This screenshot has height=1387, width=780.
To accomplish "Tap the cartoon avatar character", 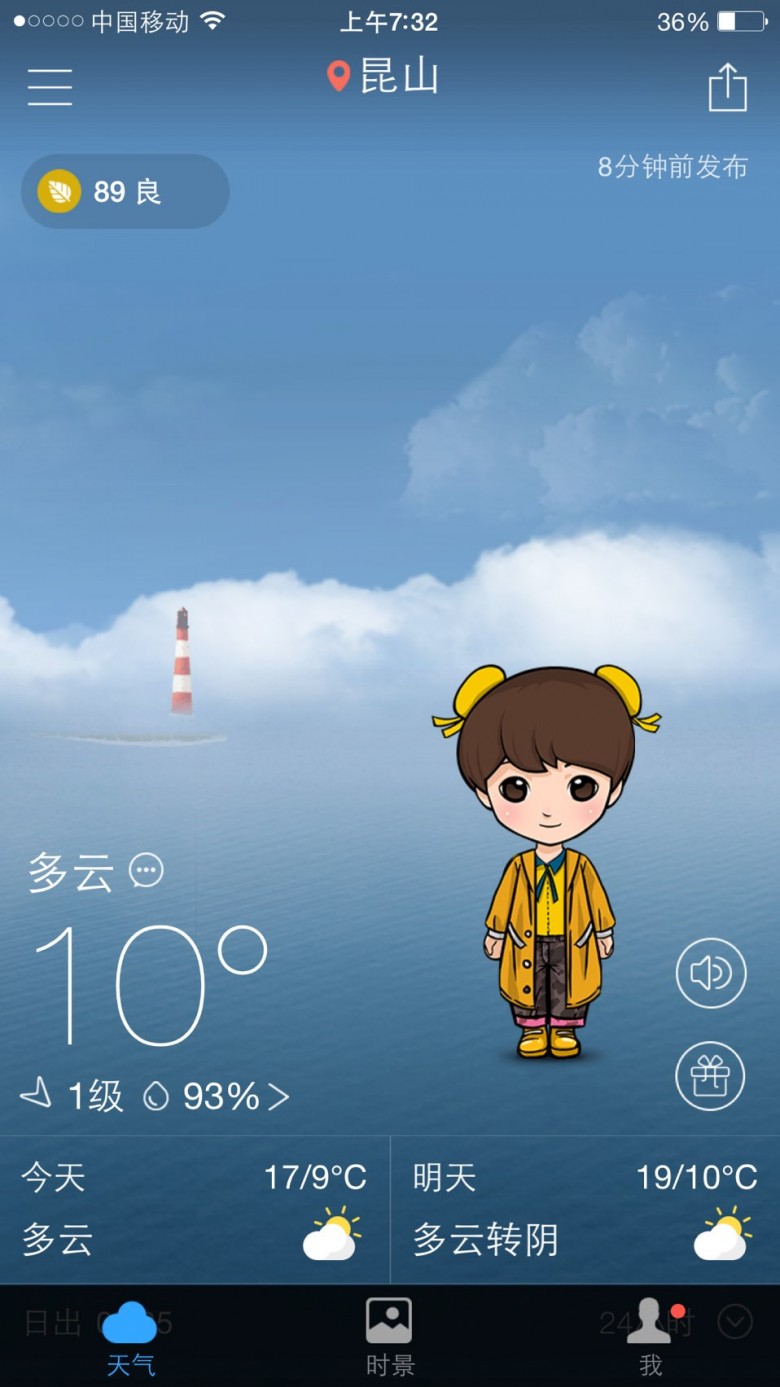I will [547, 862].
